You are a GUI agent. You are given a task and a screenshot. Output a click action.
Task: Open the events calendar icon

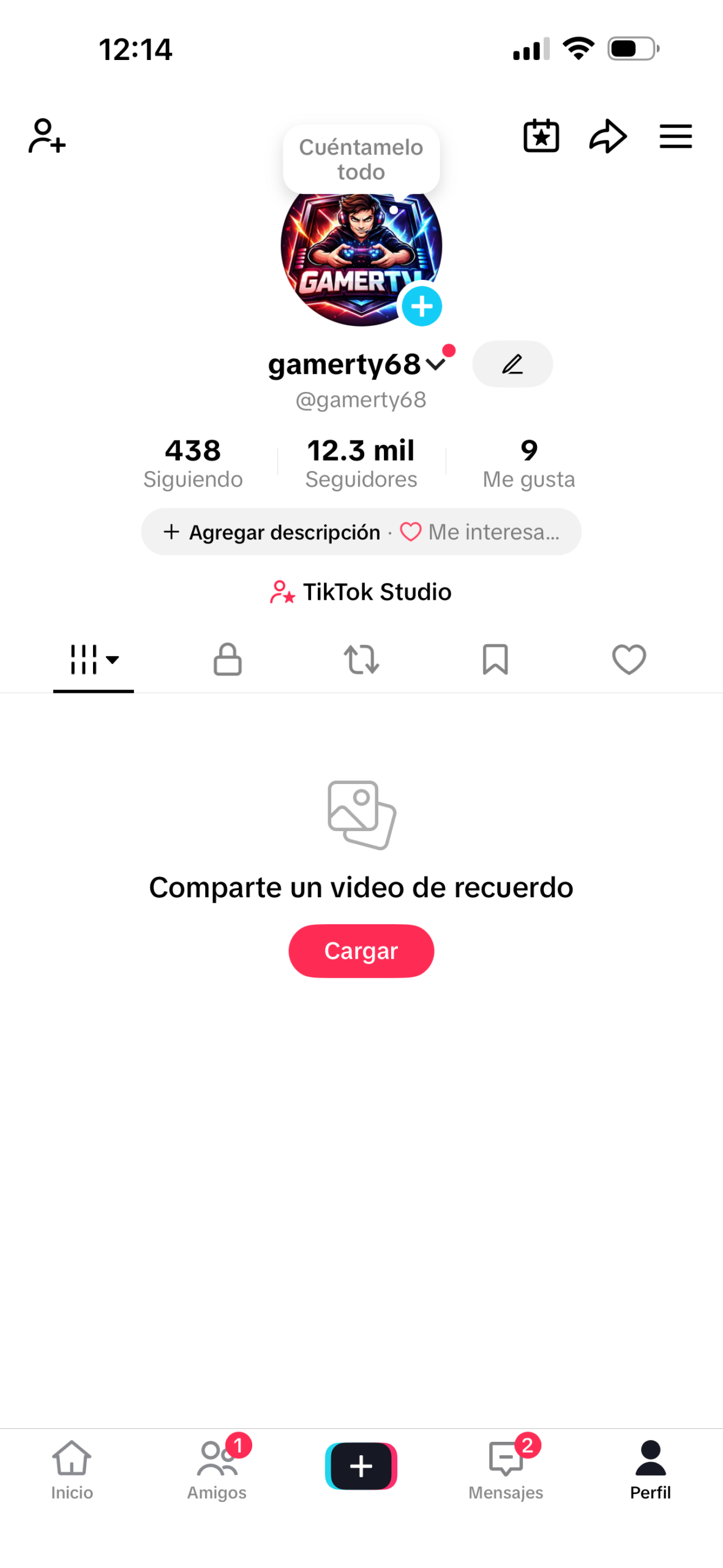point(541,135)
